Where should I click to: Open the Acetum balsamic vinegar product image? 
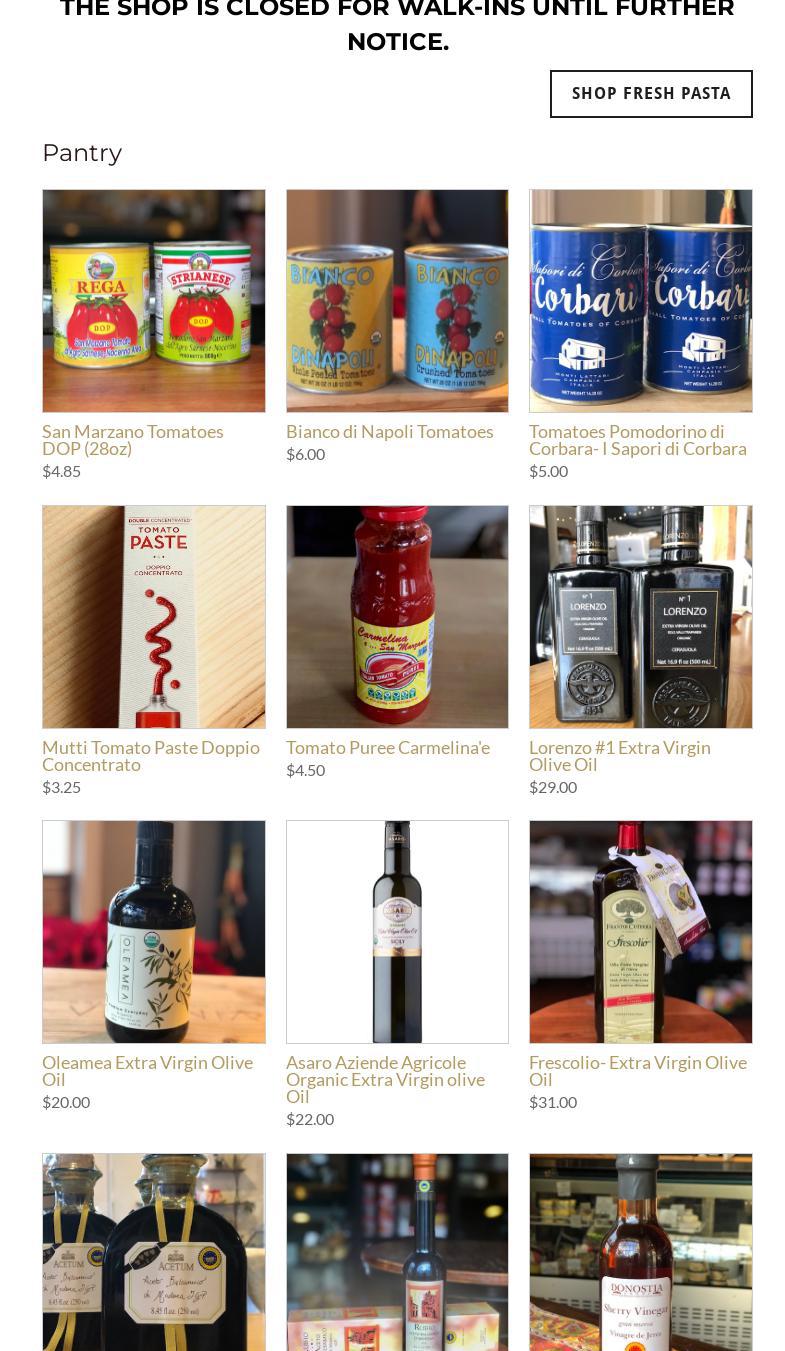tap(154, 1252)
